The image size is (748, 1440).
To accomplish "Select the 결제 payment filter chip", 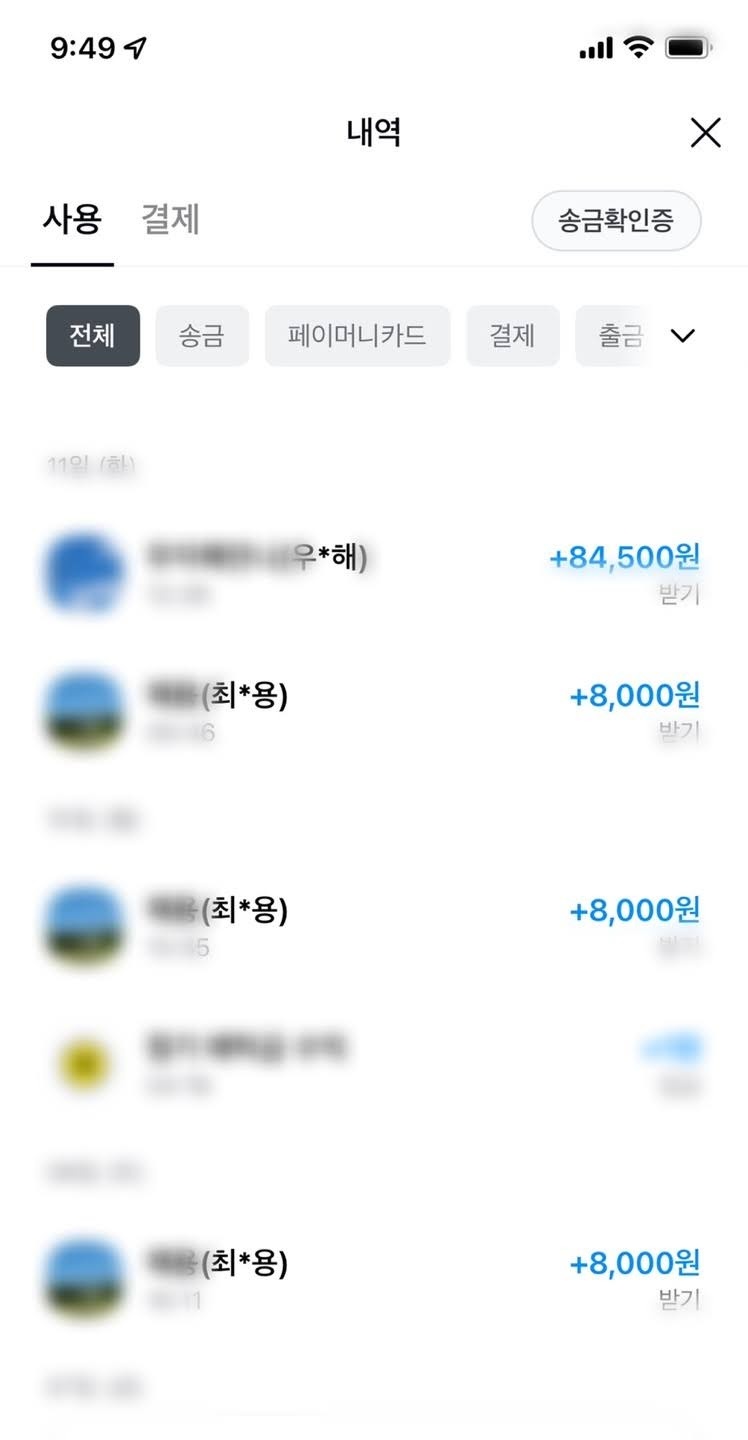I will coord(513,336).
